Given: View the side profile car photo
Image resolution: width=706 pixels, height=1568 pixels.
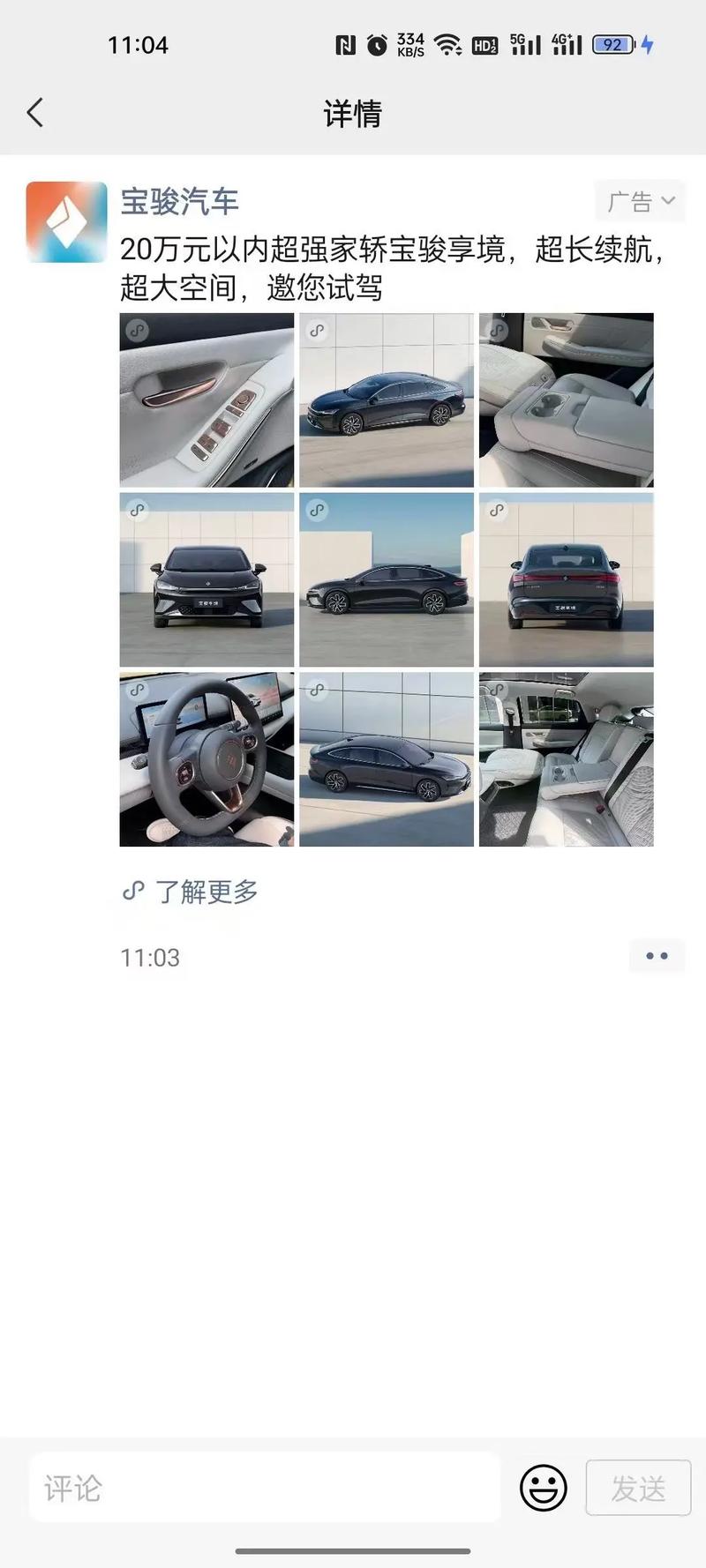Looking at the screenshot, I should pyautogui.click(x=387, y=579).
